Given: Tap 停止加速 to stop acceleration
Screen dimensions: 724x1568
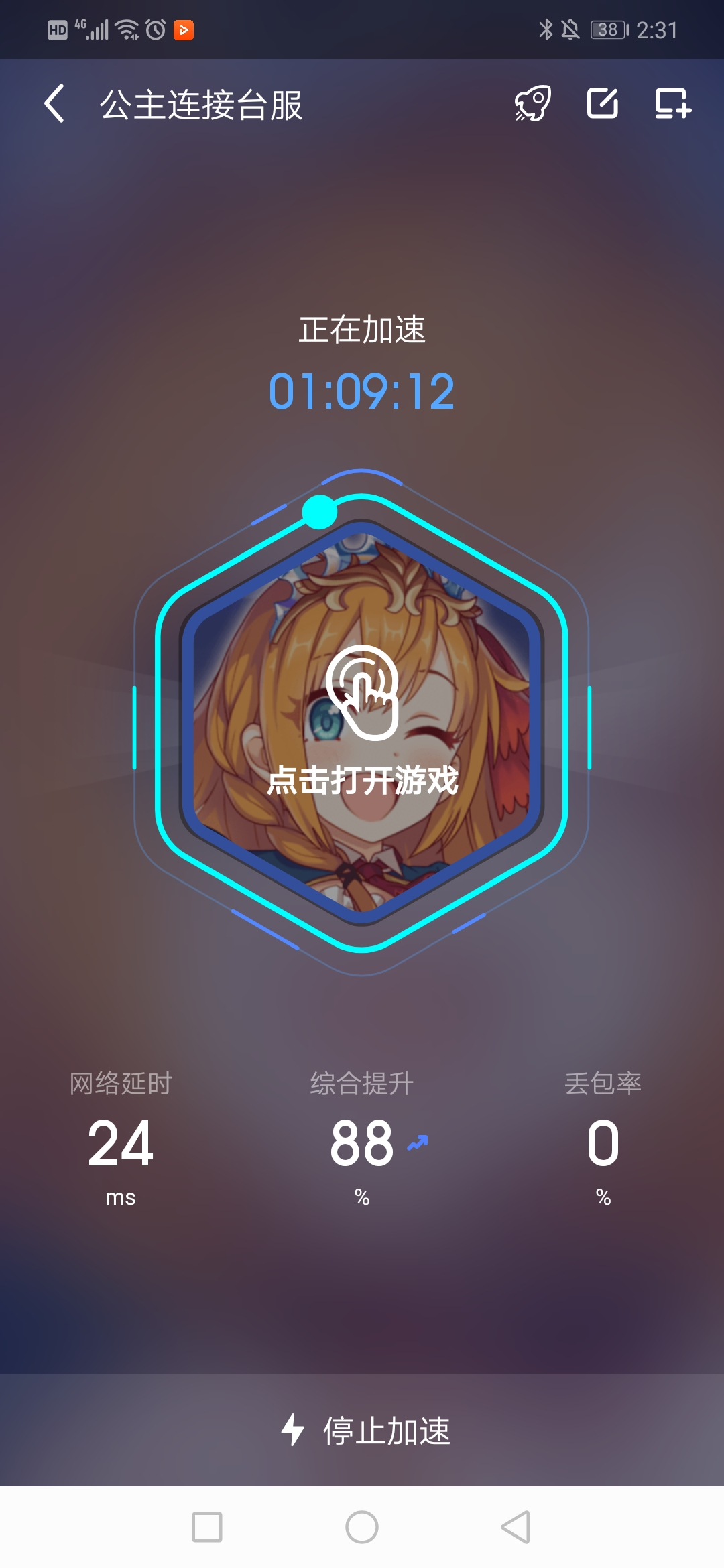Looking at the screenshot, I should [x=365, y=1431].
